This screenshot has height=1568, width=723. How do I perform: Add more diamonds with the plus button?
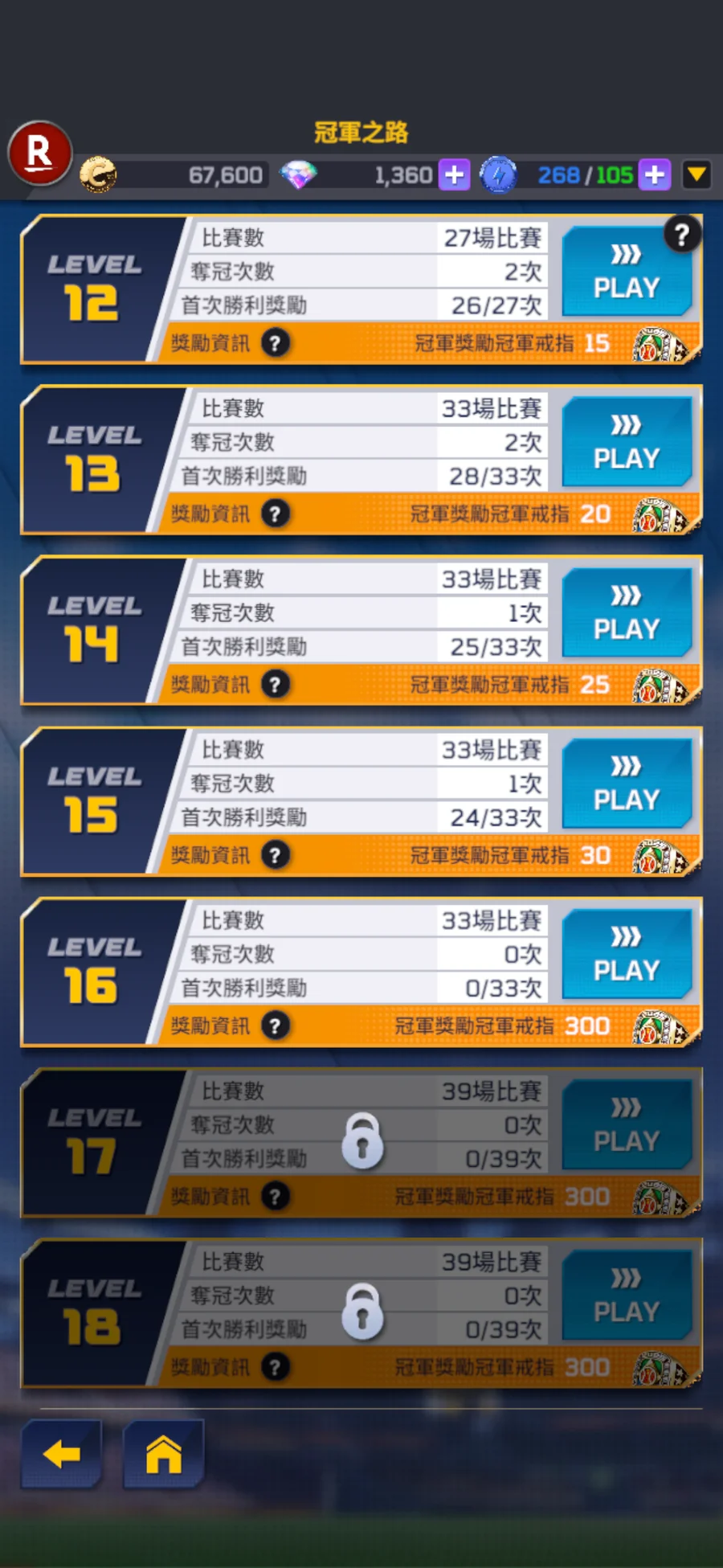point(454,174)
